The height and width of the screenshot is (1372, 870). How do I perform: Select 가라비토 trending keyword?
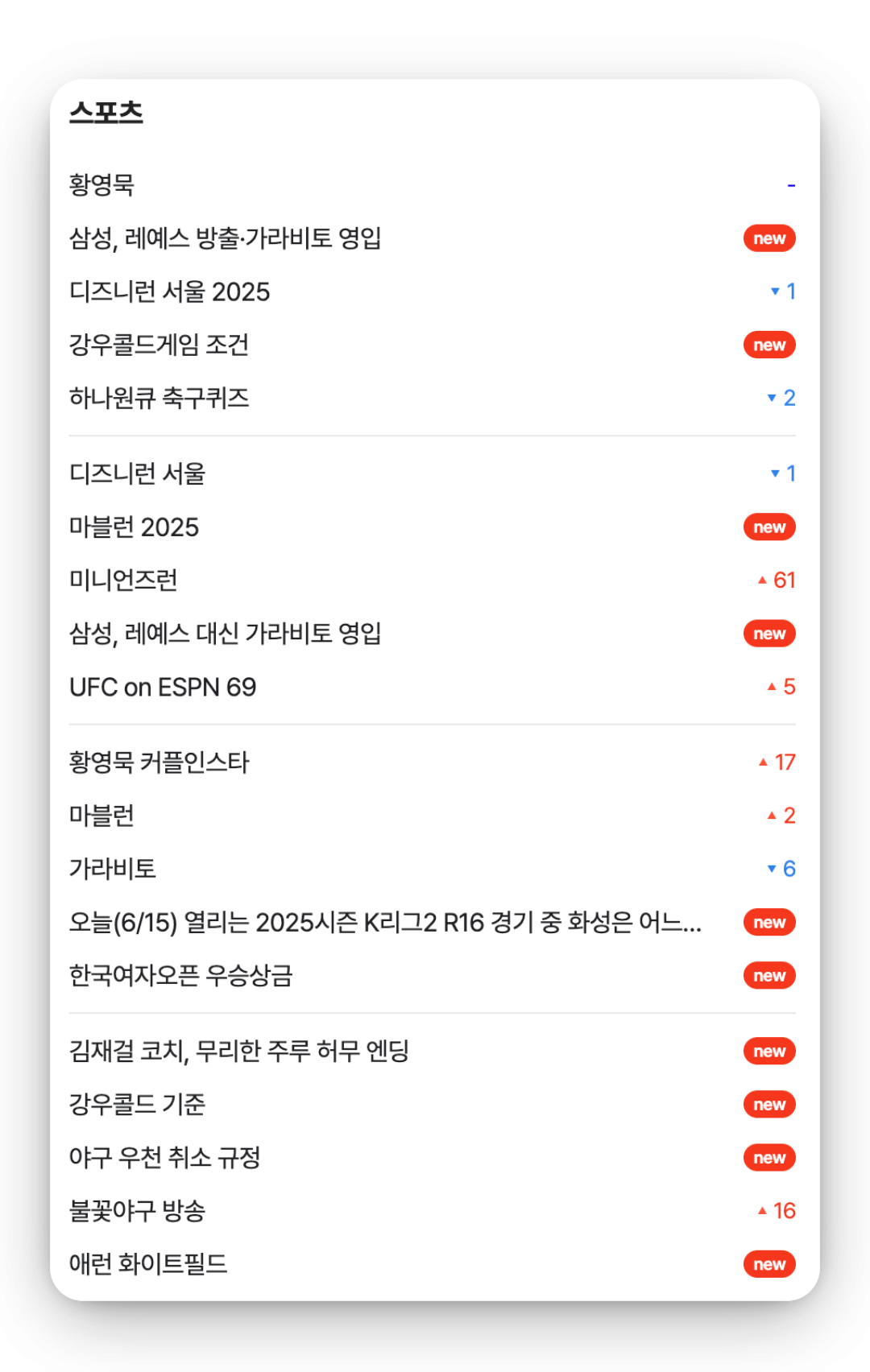(x=112, y=869)
